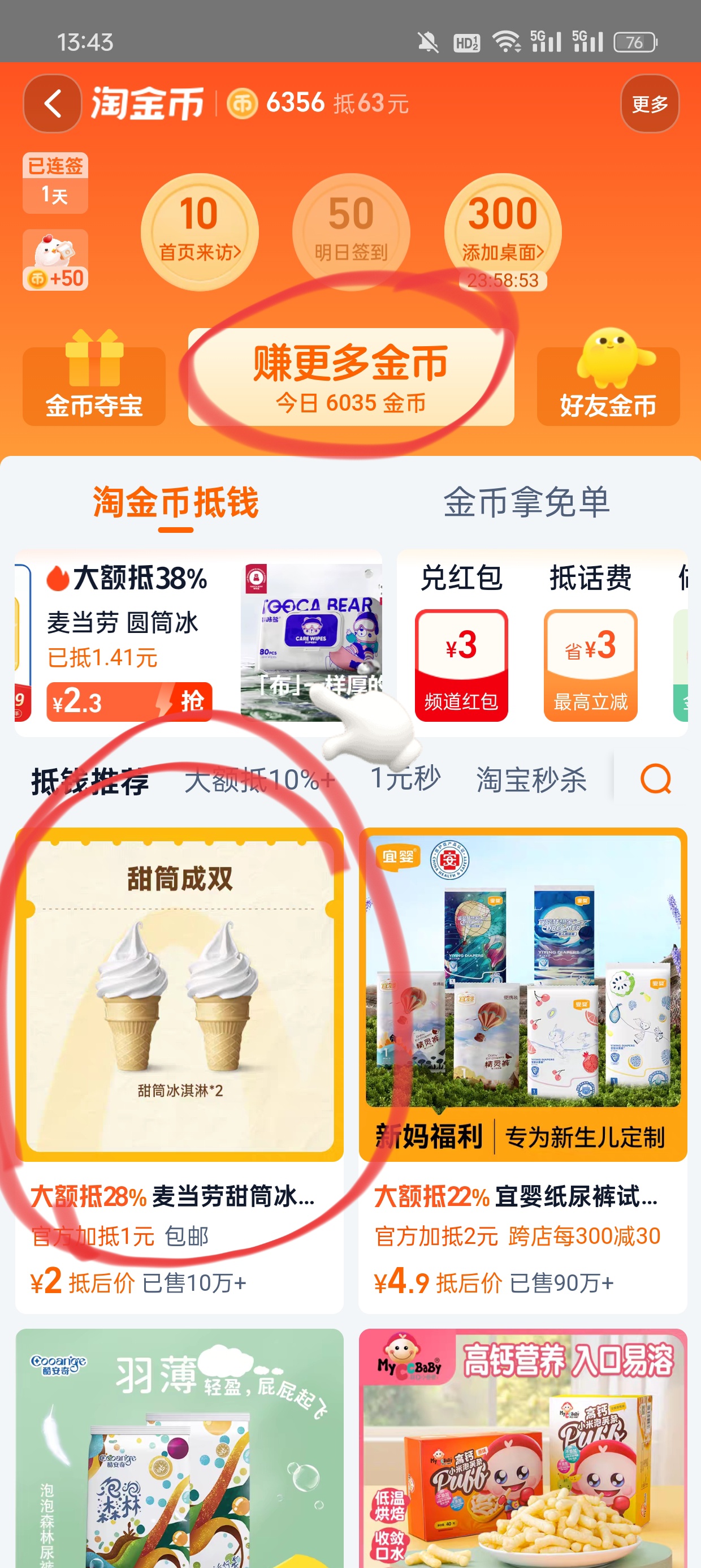Open the ¥3 频道红包 coupon
Image resolution: width=701 pixels, height=1568 pixels.
[461, 665]
